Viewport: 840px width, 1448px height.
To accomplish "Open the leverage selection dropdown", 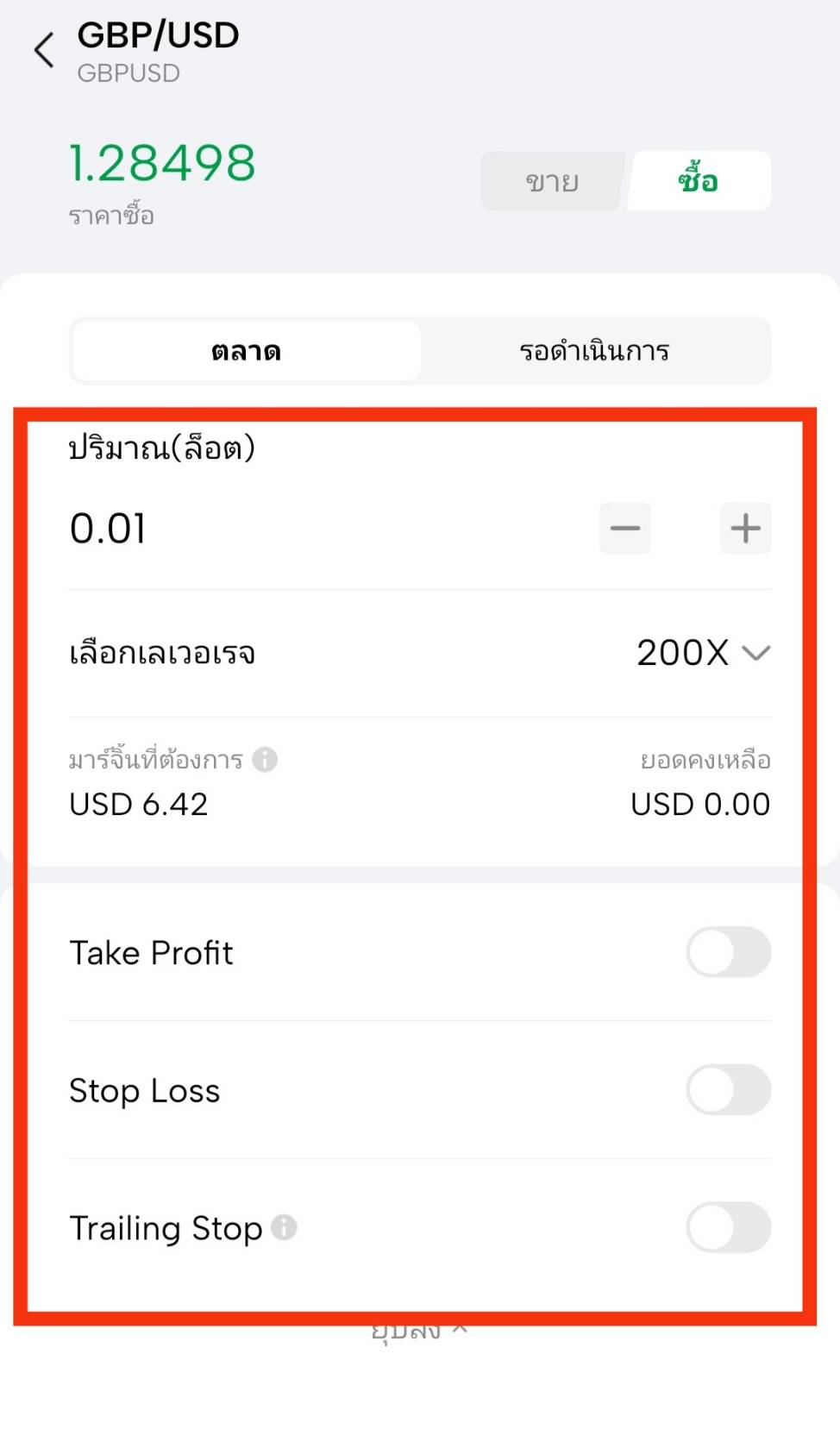I will tap(703, 653).
